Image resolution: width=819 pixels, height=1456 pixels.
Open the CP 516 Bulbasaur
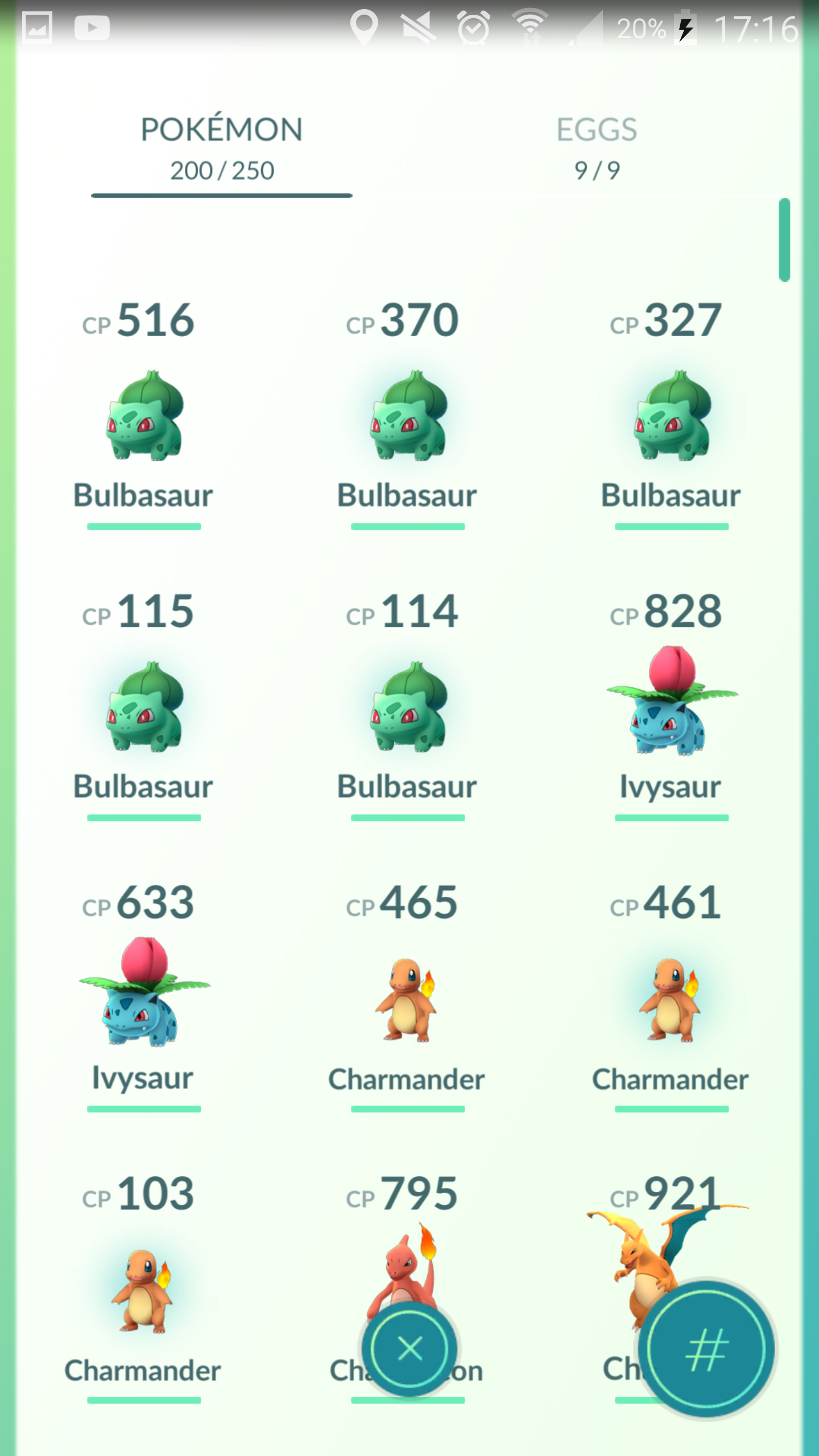(144, 415)
